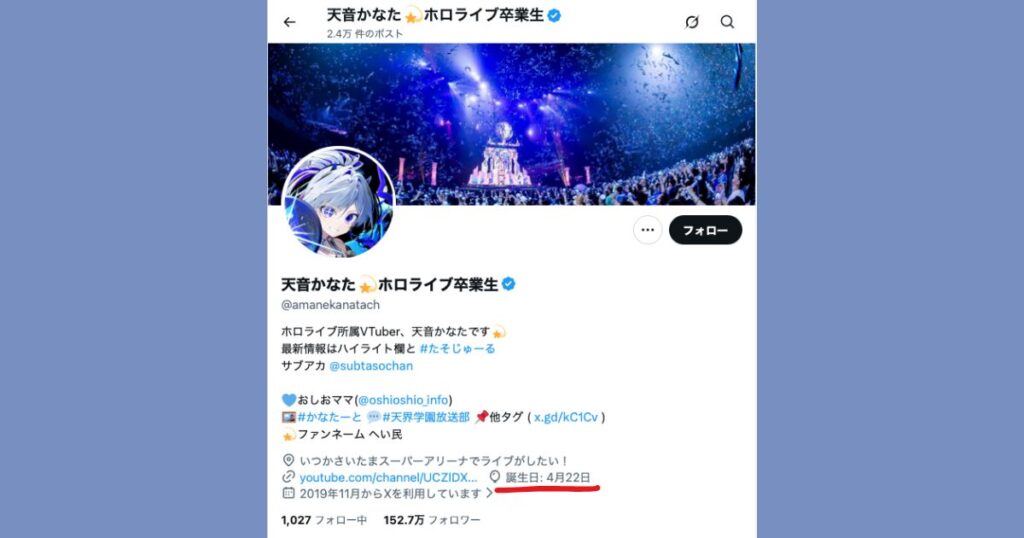Open the x.gd/kC1Cv link
Image resolution: width=1024 pixels, height=538 pixels.
click(x=567, y=417)
